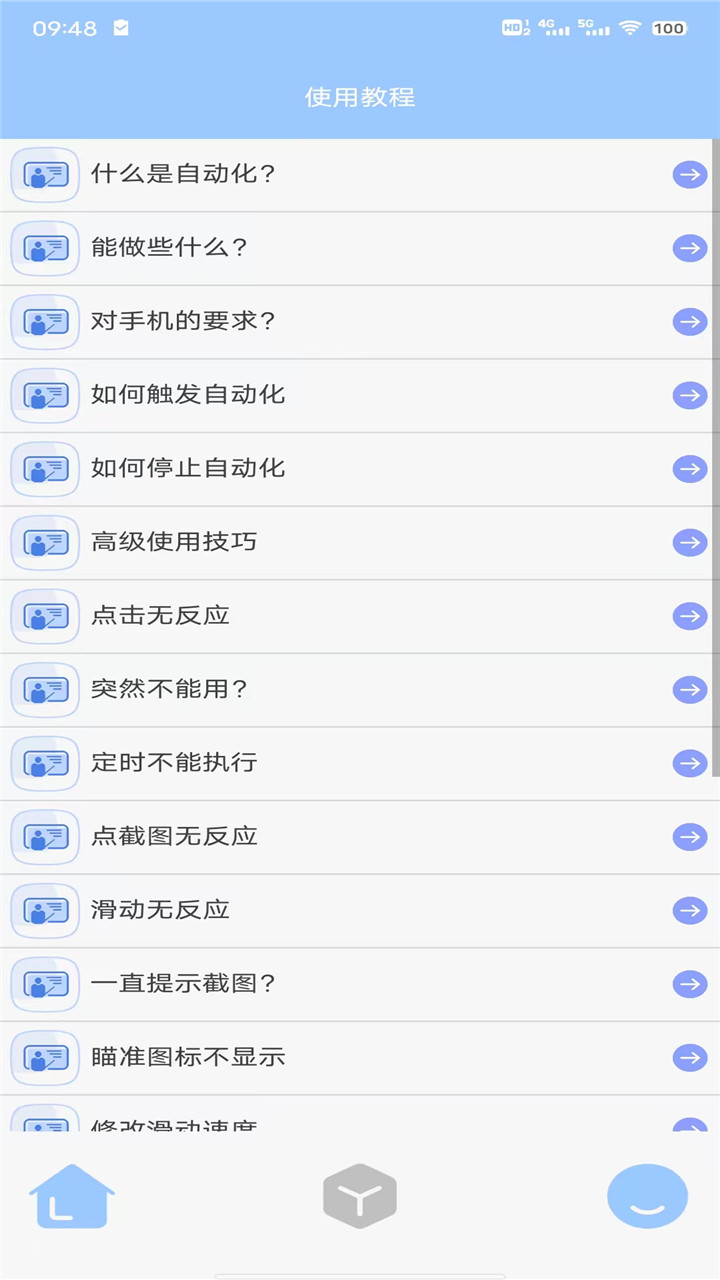This screenshot has width=720, height=1280.
Task: Expand the arrow next to 什么是自动化？
Action: coord(689,174)
